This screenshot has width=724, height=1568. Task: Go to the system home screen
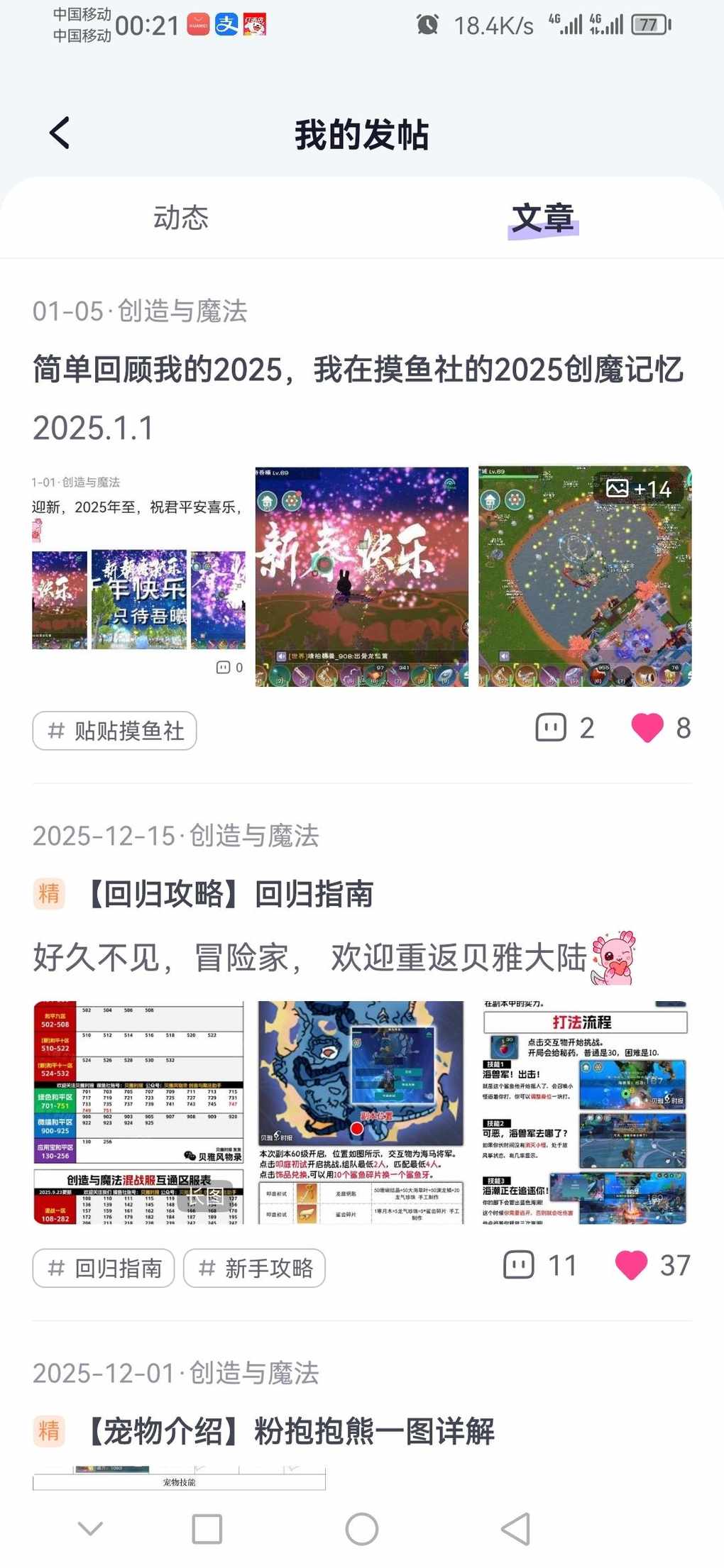(362, 1529)
